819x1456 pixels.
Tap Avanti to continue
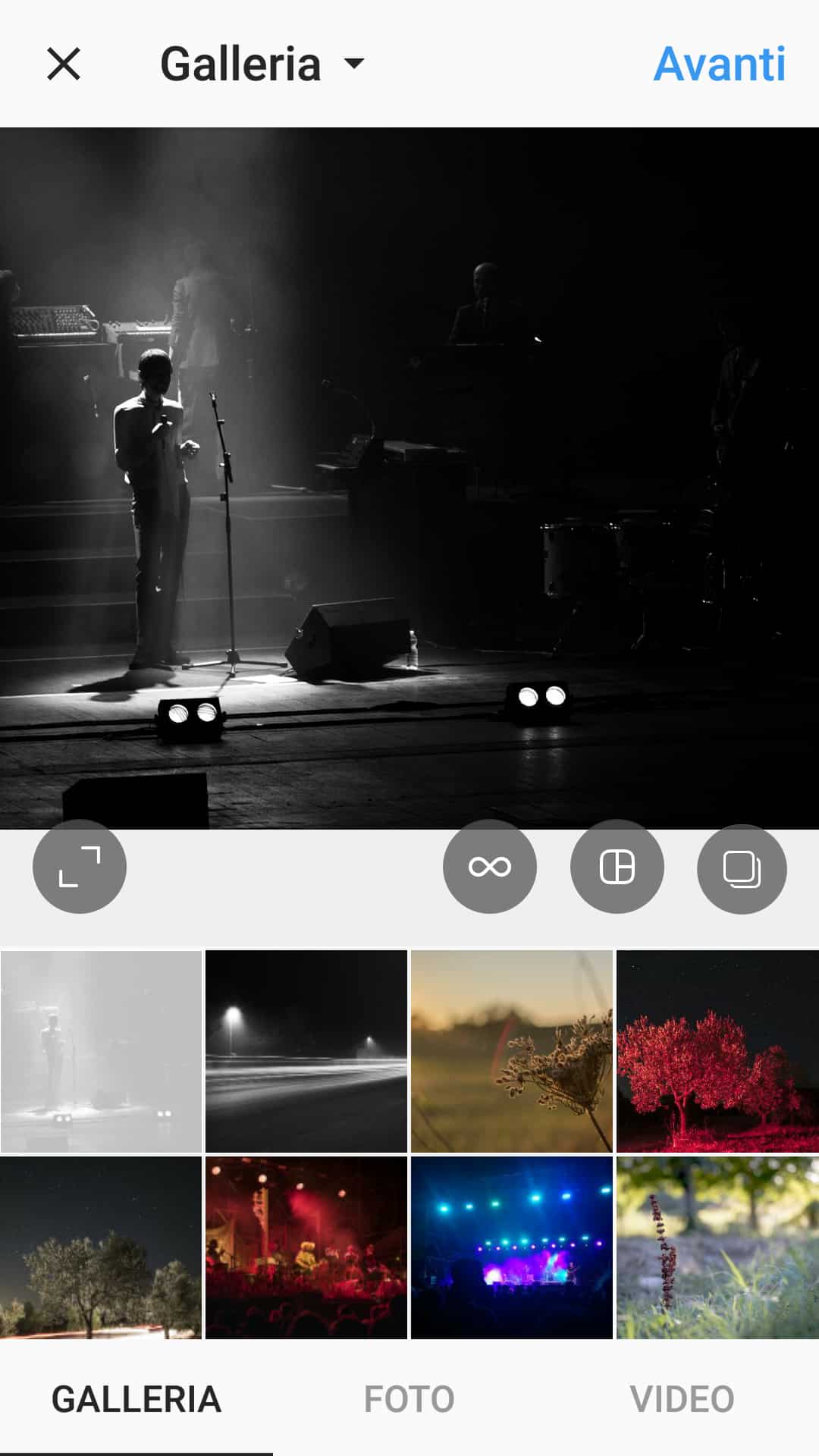coord(719,64)
